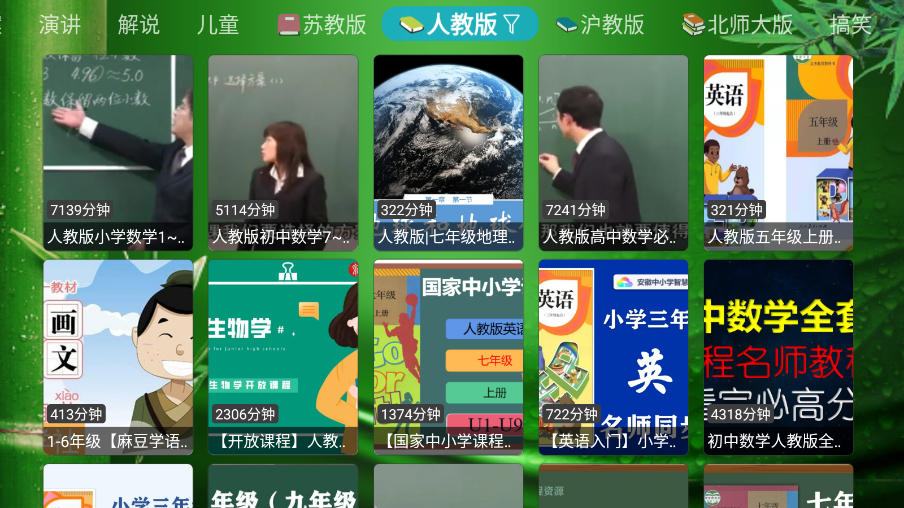Open 人教版初中数学7 video course
This screenshot has width=904, height=508.
pos(283,152)
